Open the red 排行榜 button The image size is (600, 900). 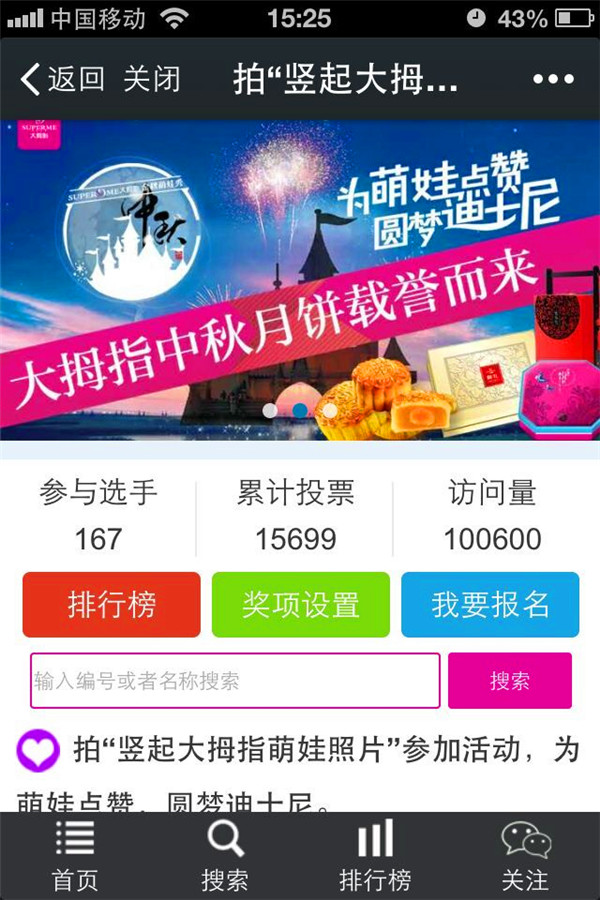(111, 605)
